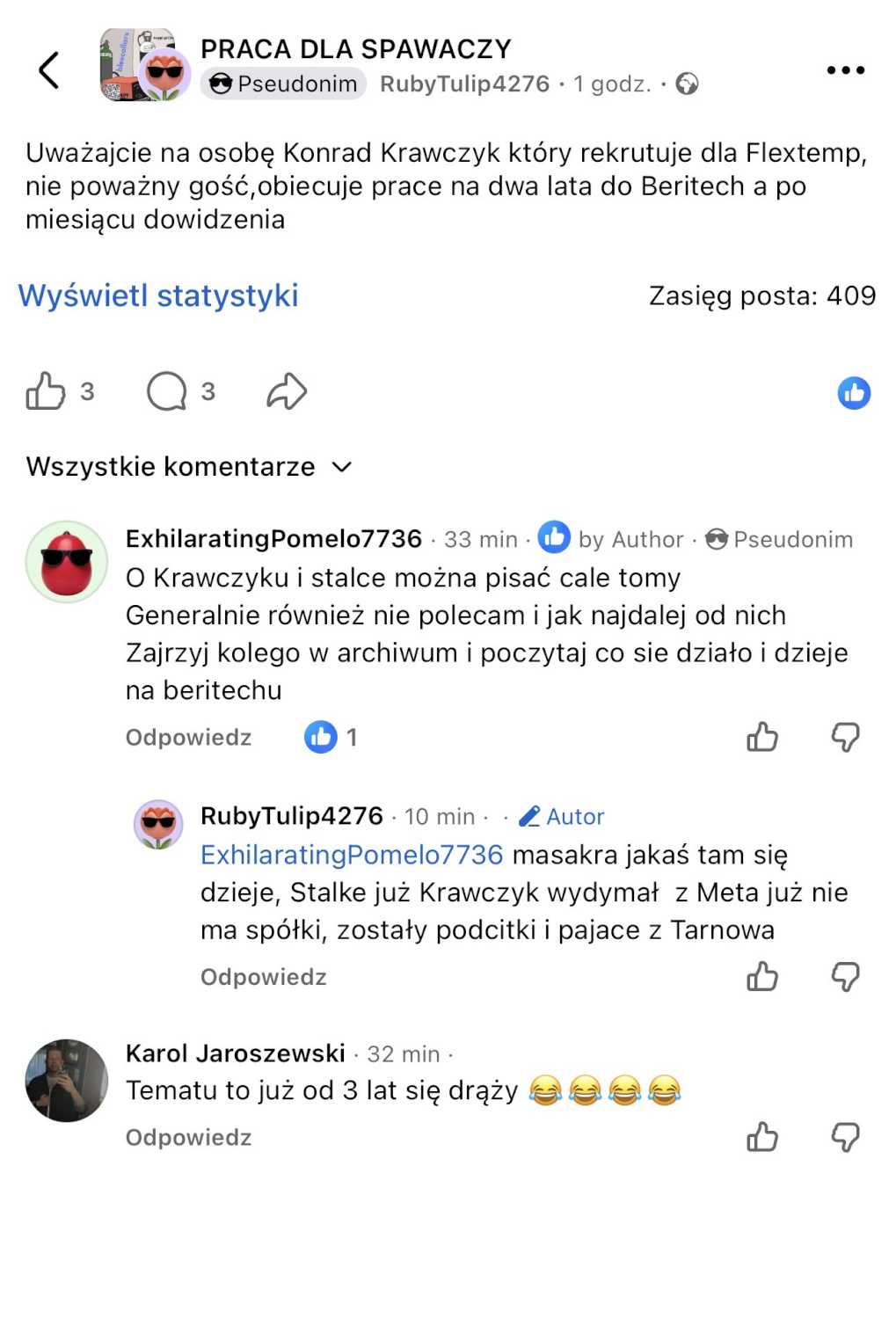Screen dimensions: 896x1319
Task: Upvote ExhilaratingPomelo7736's comment
Action: tap(762, 737)
